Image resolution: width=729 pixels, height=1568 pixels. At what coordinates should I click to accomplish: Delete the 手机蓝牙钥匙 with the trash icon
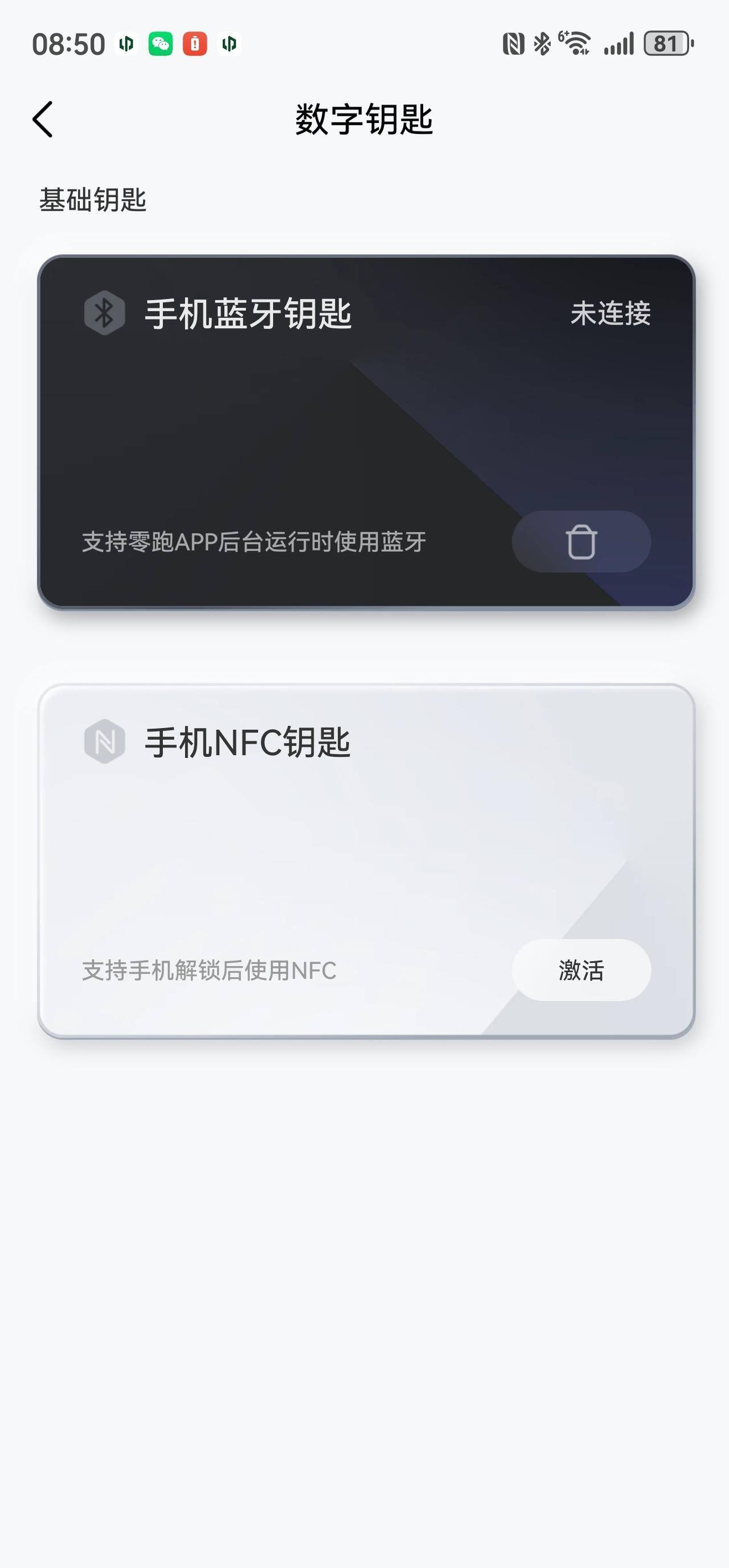(580, 541)
